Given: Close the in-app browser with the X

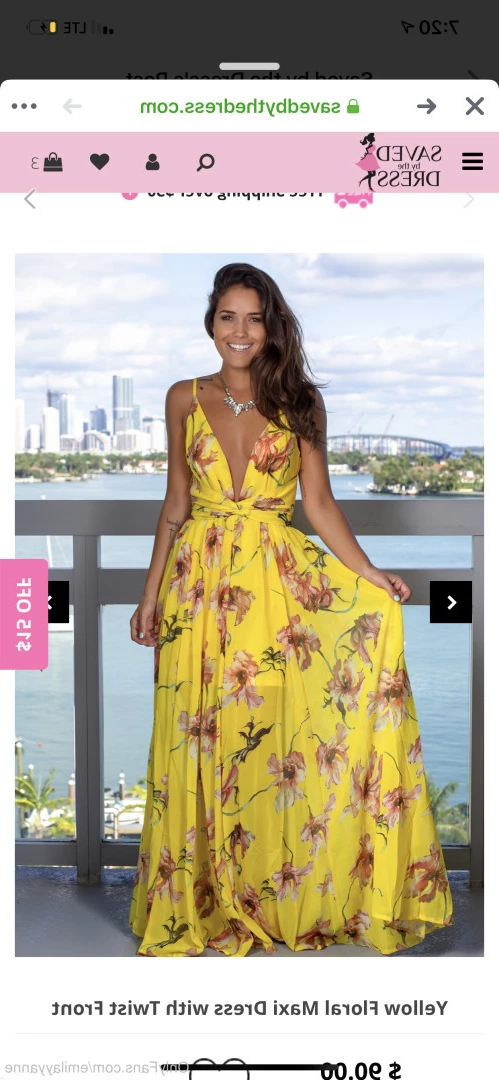Looking at the screenshot, I should tap(474, 106).
